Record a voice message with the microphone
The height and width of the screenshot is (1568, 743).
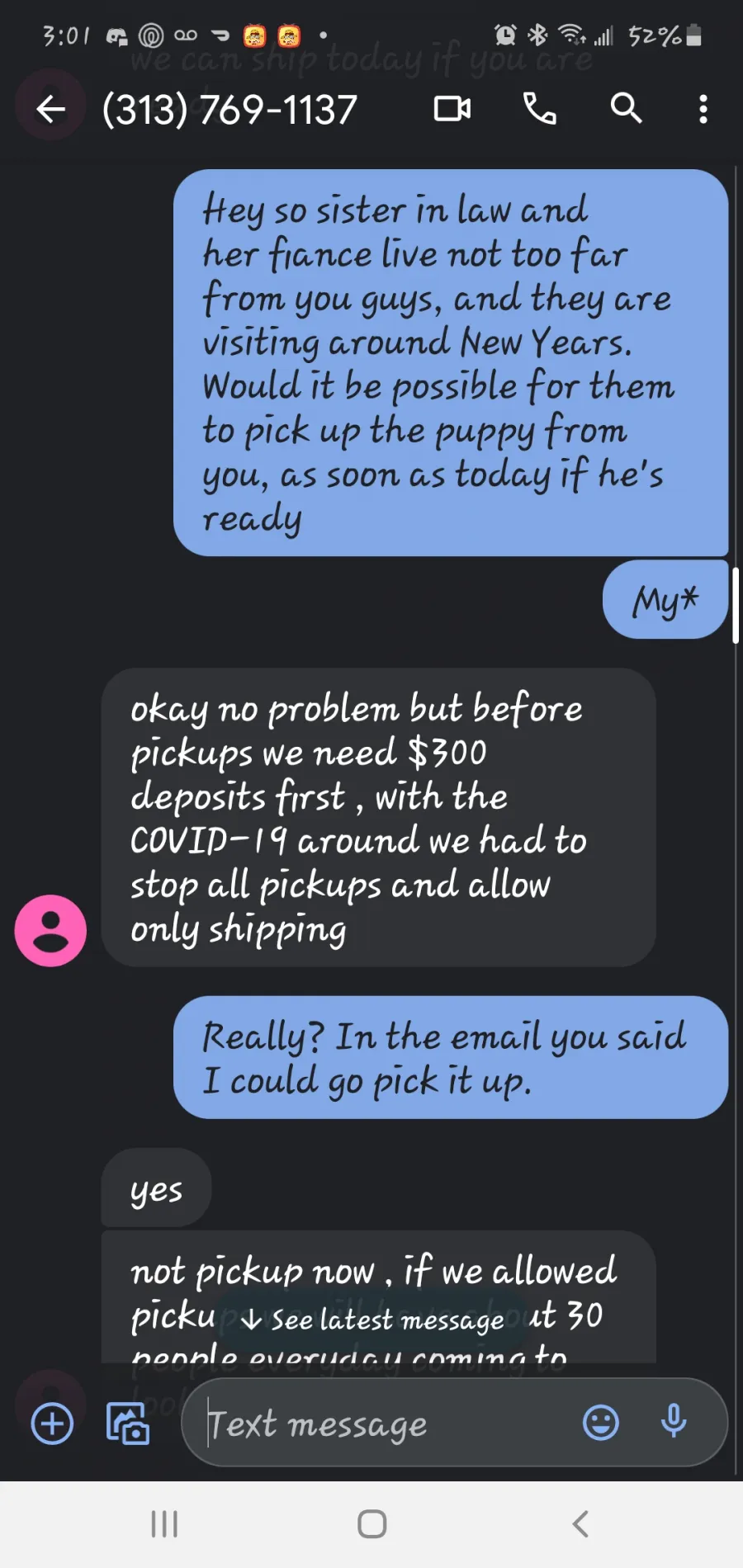[x=674, y=1421]
